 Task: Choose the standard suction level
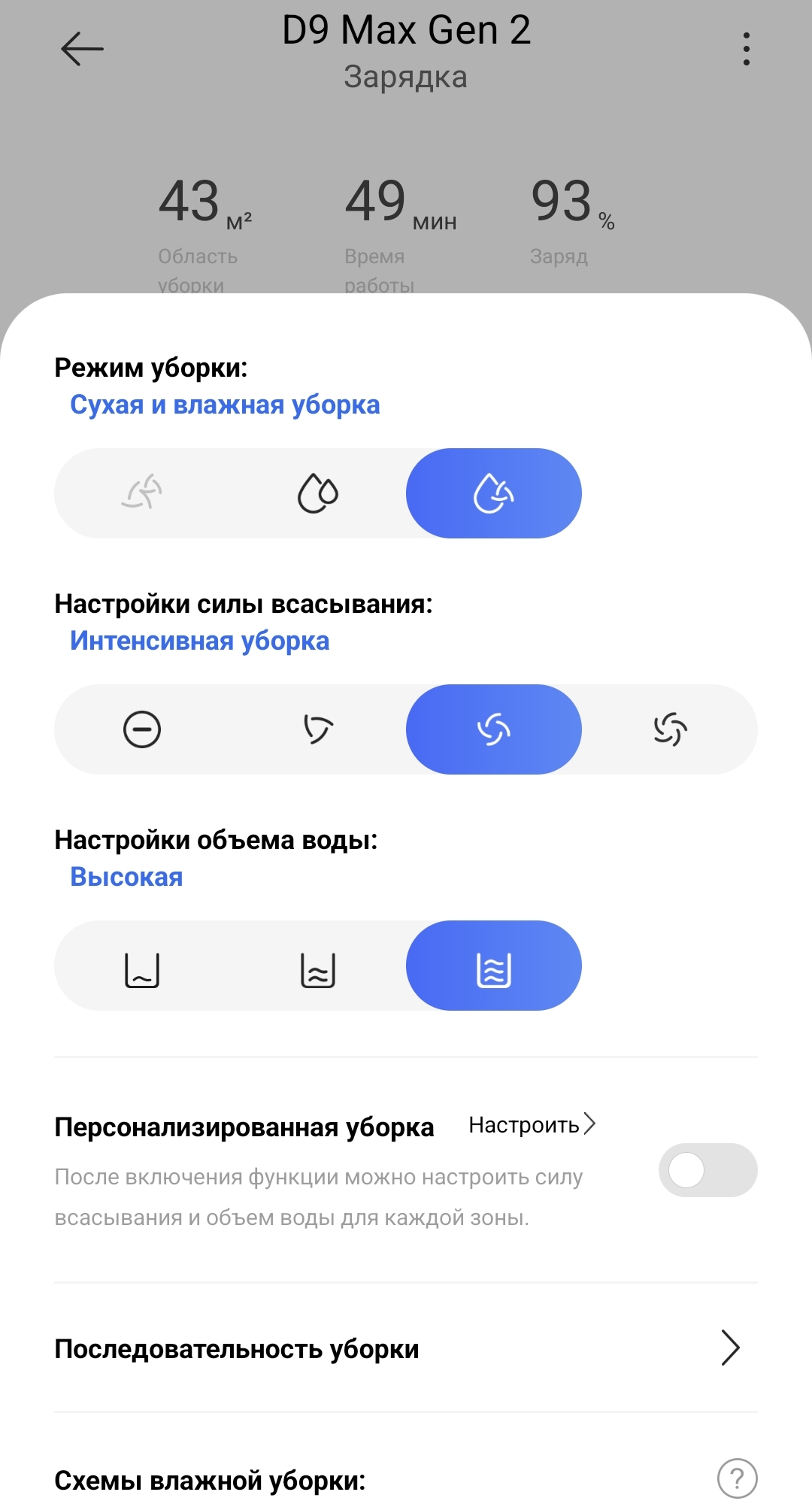pyautogui.click(x=318, y=729)
